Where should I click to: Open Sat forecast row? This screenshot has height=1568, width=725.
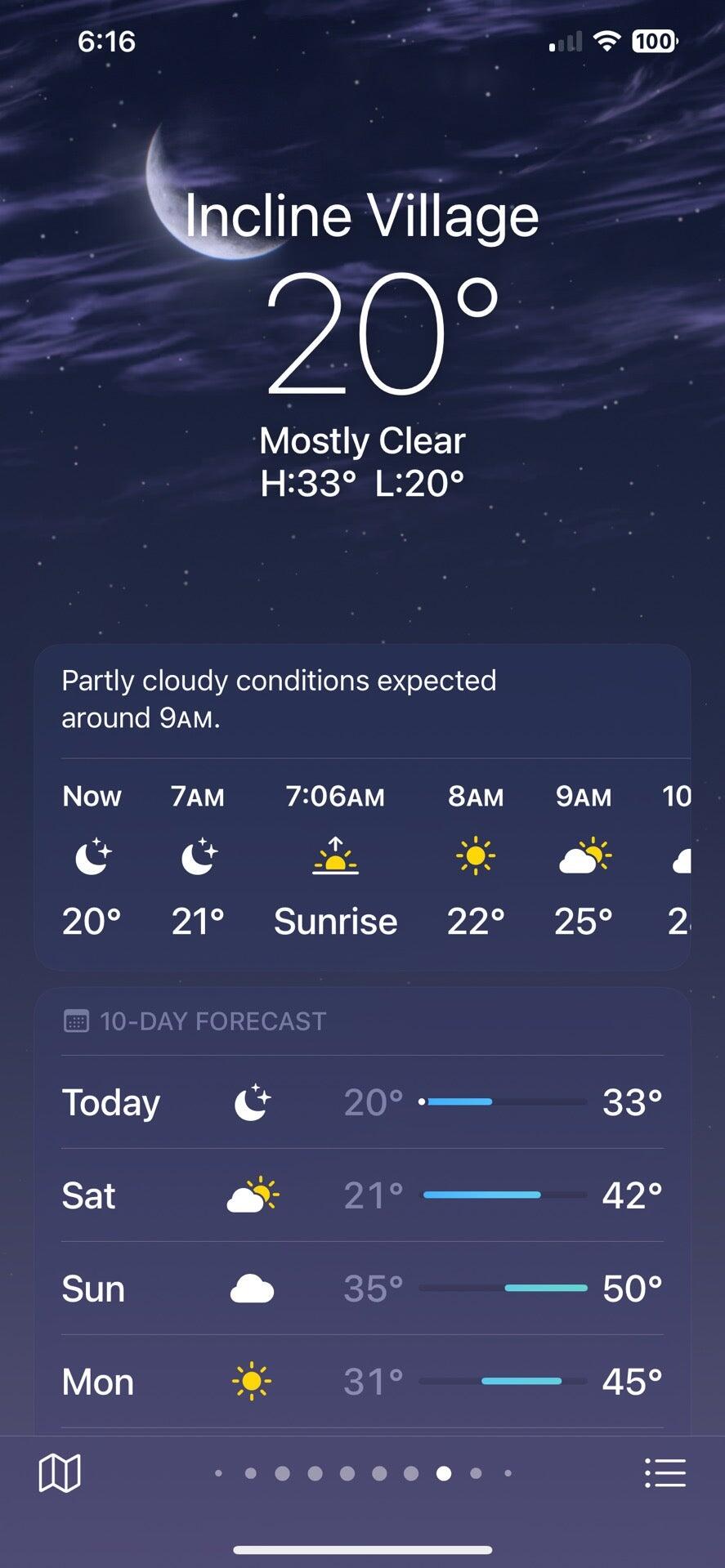(362, 1195)
